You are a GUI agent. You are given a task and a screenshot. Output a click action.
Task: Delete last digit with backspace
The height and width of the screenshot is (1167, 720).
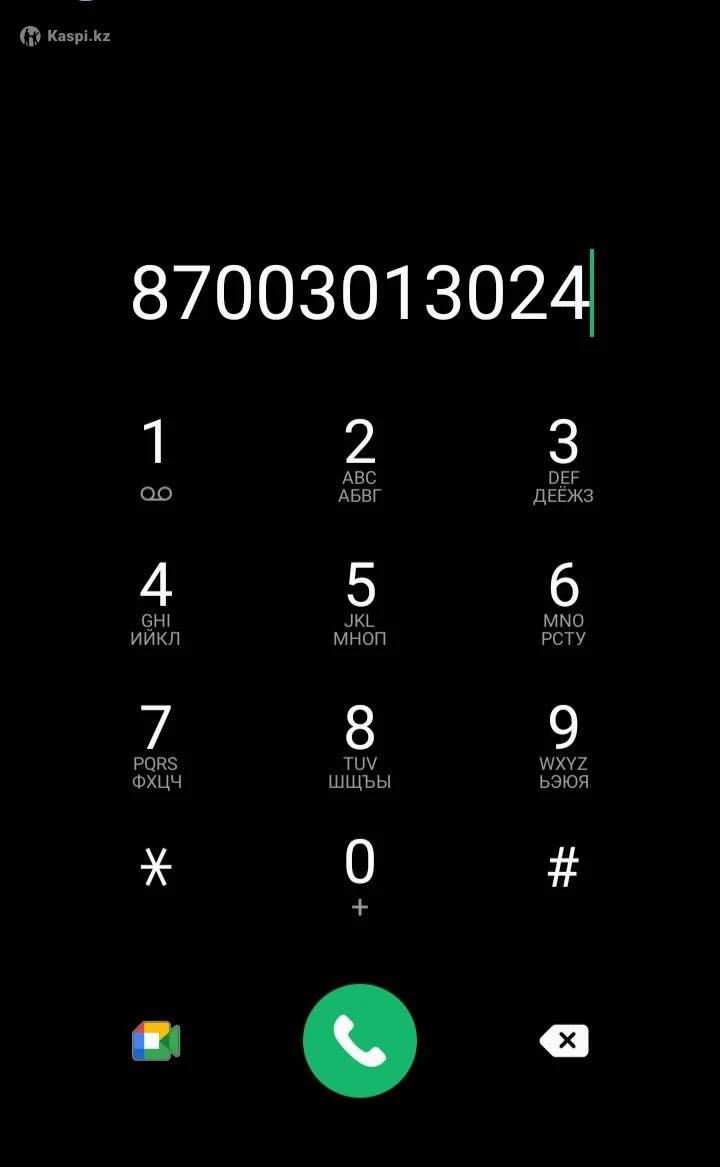tap(564, 1041)
